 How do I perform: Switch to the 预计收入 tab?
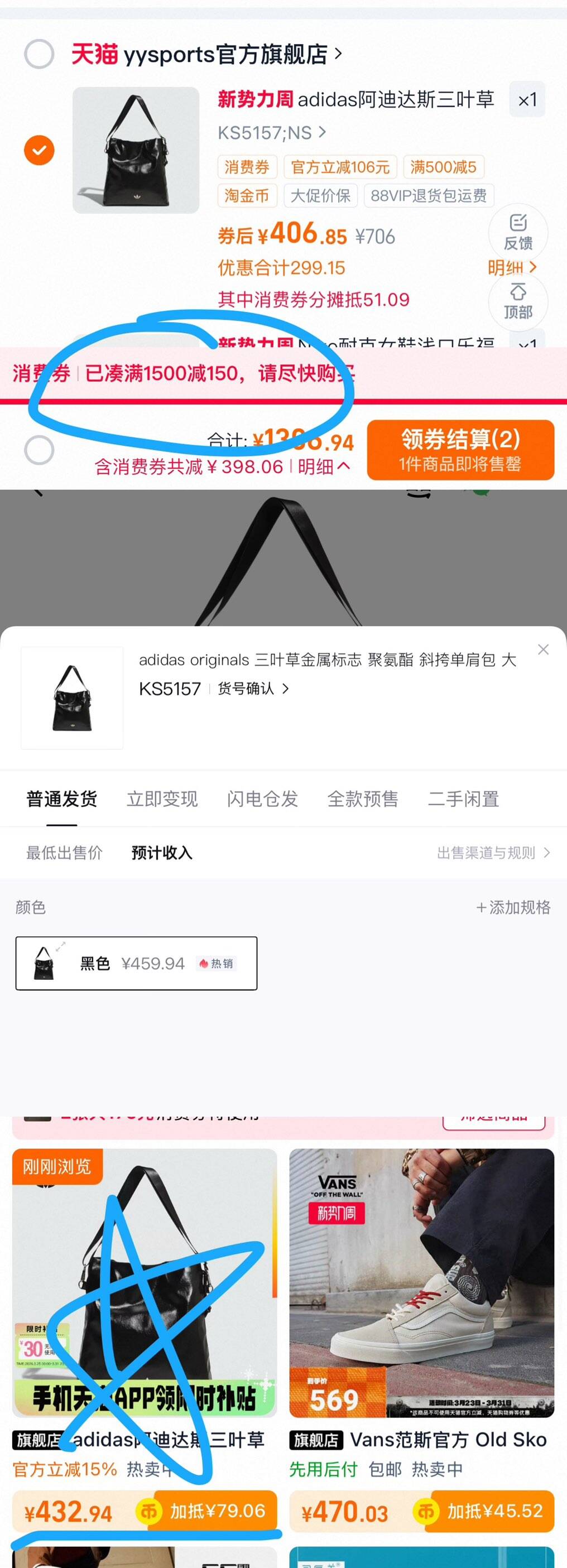click(x=160, y=852)
